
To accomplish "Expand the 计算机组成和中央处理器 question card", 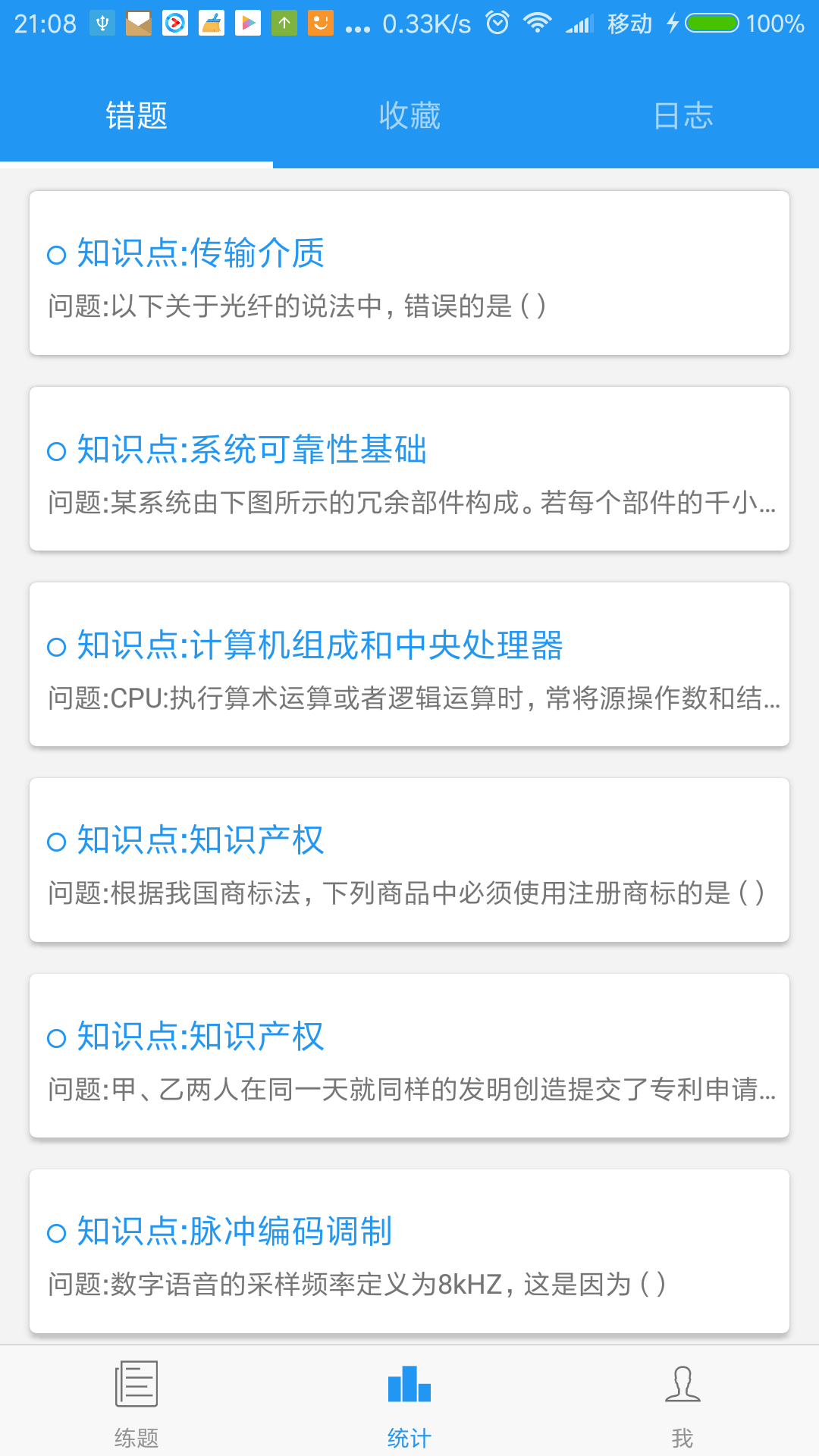I will pyautogui.click(x=409, y=665).
